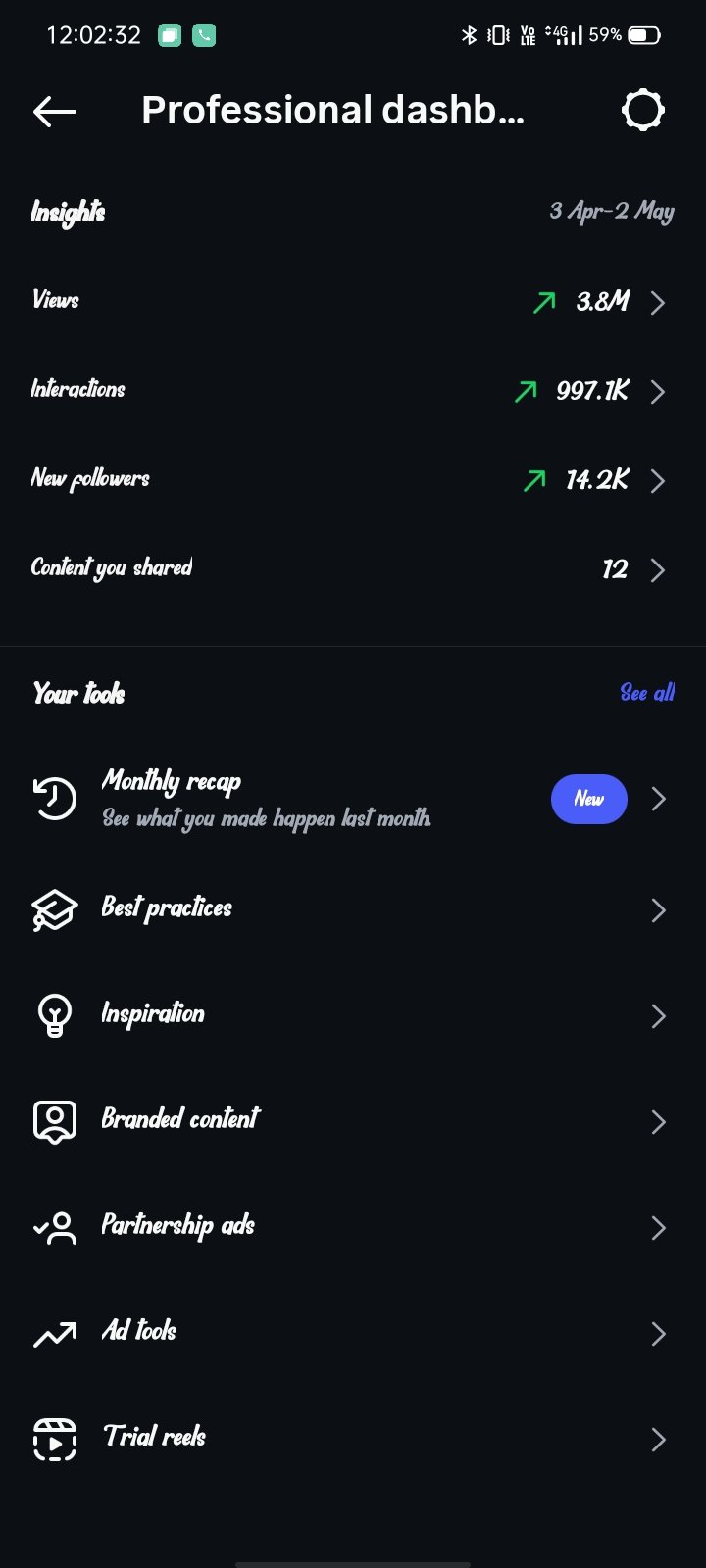The height and width of the screenshot is (1568, 706).
Task: Open New followers insights
Action: click(353, 479)
